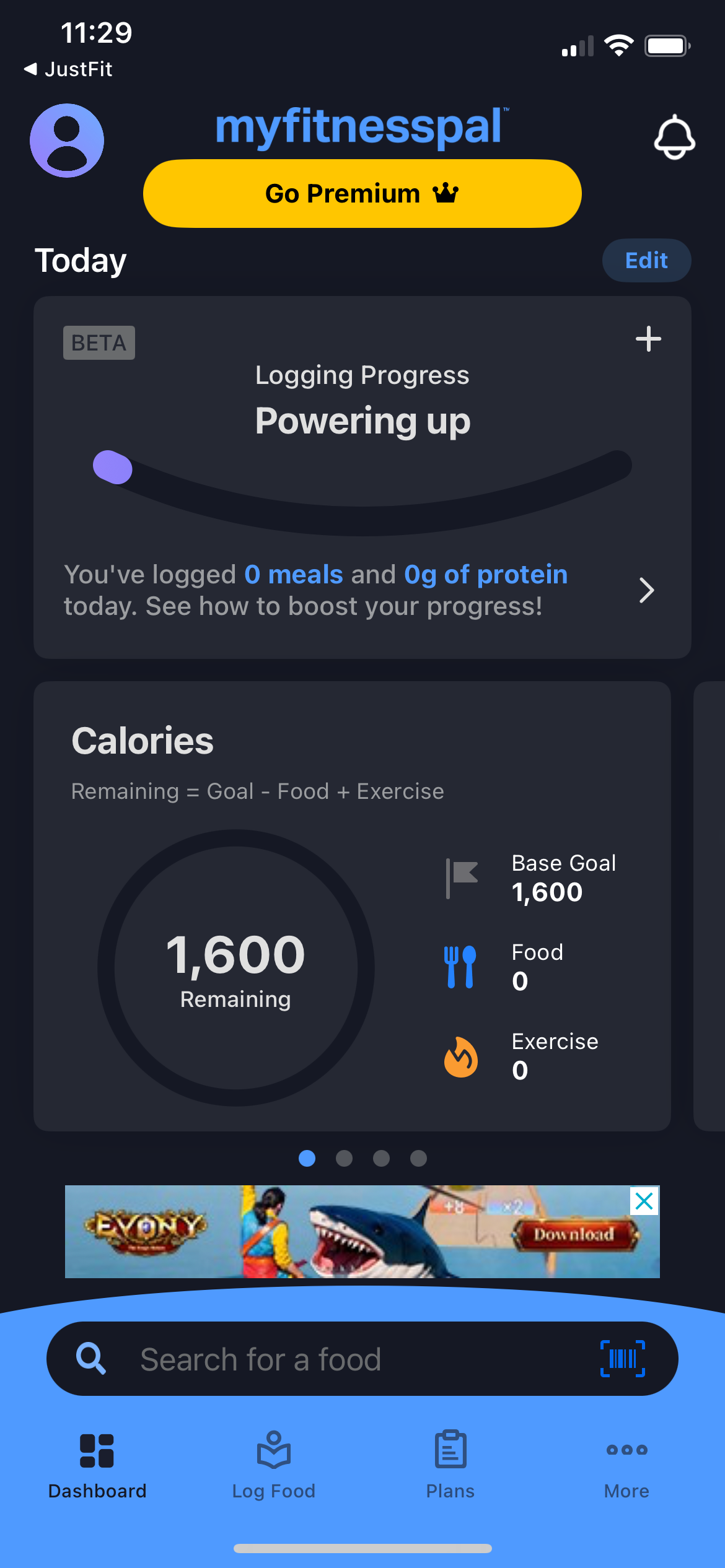Image resolution: width=725 pixels, height=1568 pixels.
Task: Tap the plus icon on Logging Progress card
Action: click(x=648, y=339)
